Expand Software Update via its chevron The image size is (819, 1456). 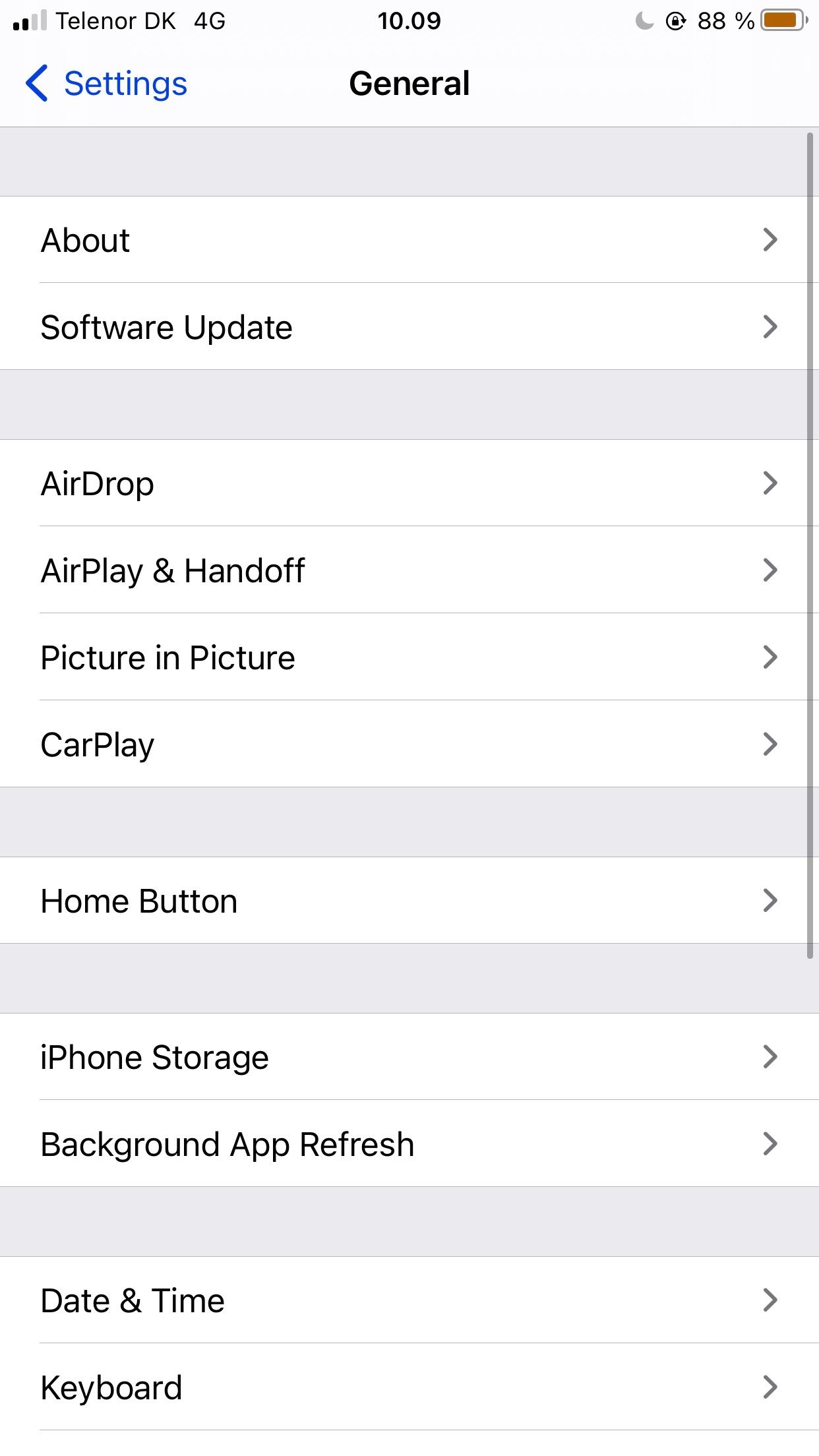tap(770, 326)
